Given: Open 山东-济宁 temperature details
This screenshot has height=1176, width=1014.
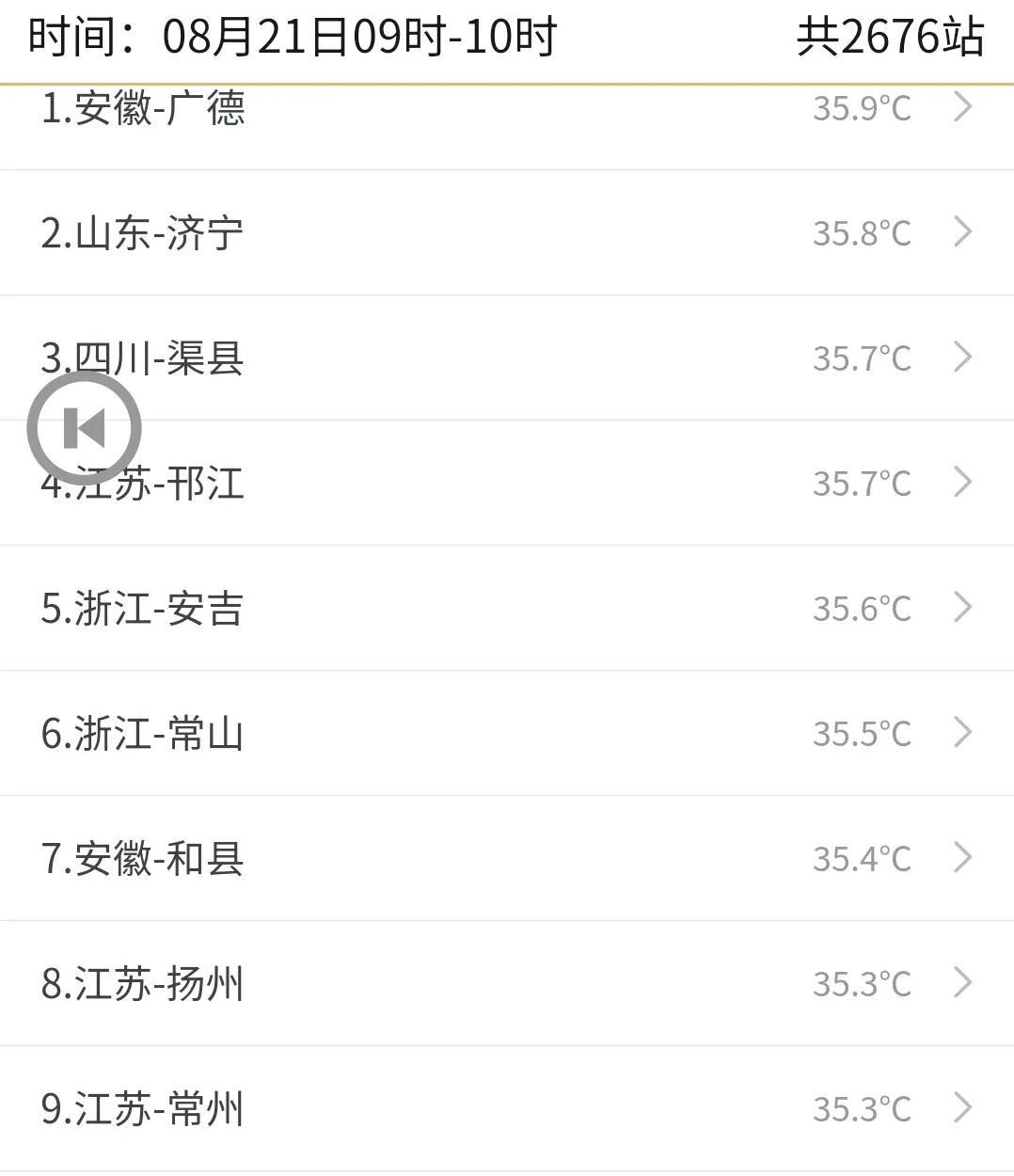Looking at the screenshot, I should (507, 232).
